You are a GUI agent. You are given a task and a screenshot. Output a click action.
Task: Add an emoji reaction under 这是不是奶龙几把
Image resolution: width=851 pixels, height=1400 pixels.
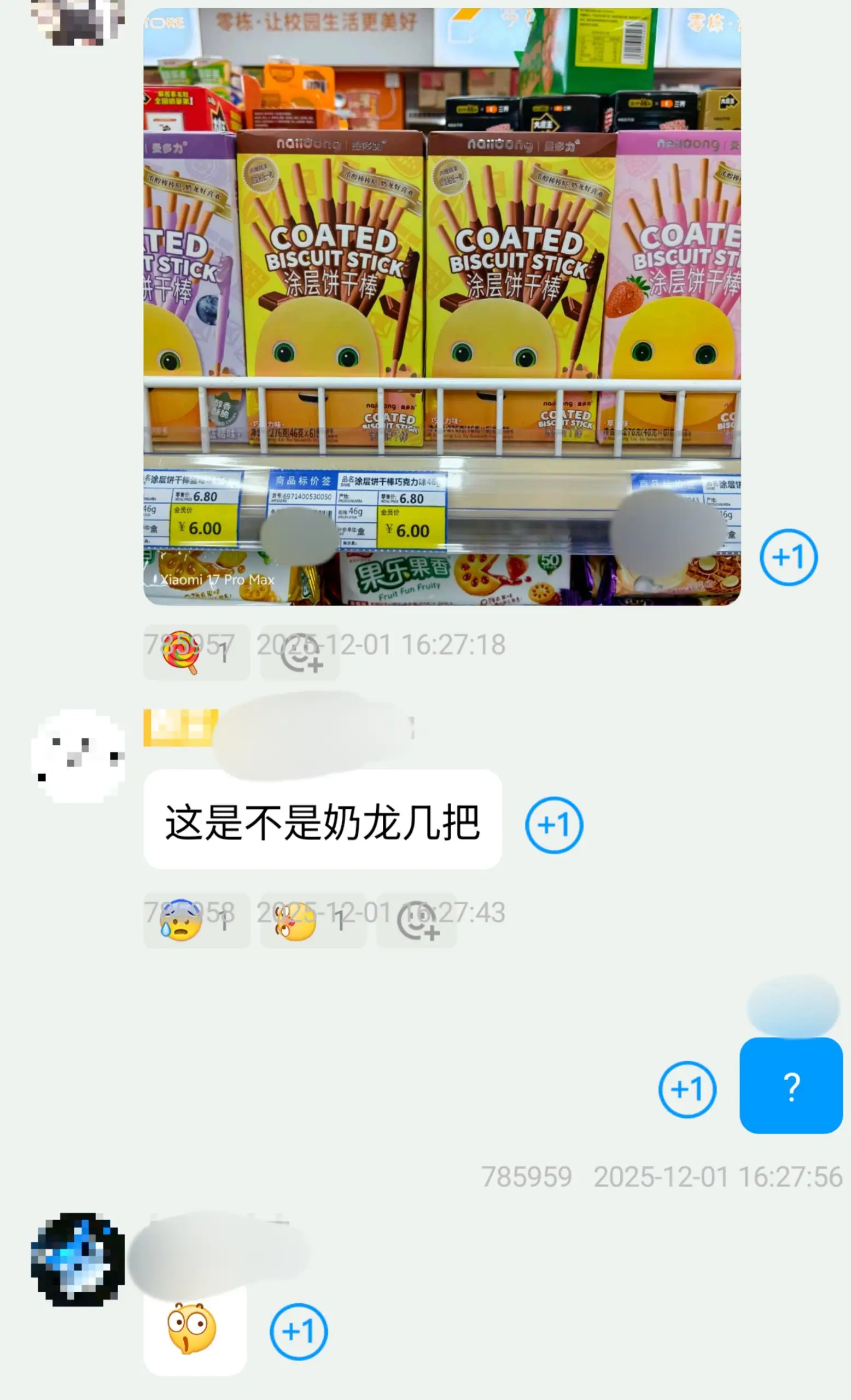417,920
